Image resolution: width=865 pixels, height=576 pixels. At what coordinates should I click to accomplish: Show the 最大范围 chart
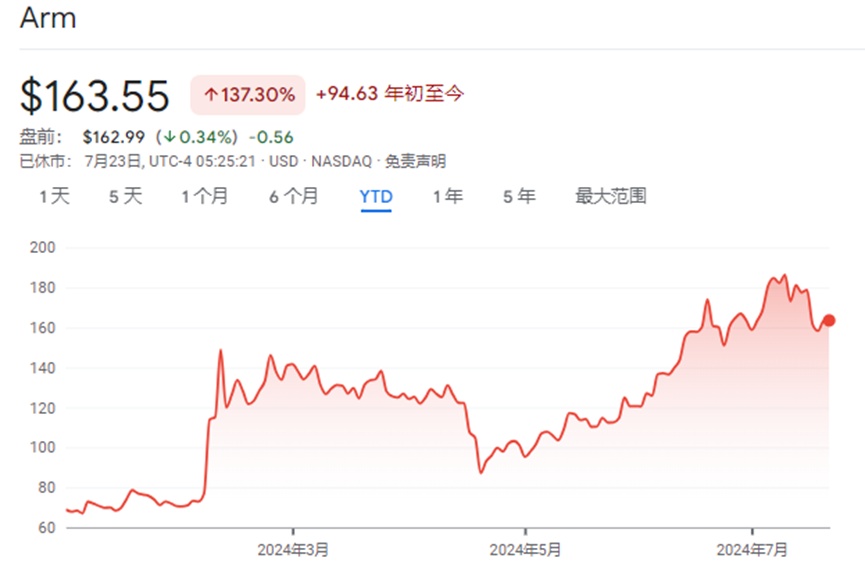click(x=611, y=196)
